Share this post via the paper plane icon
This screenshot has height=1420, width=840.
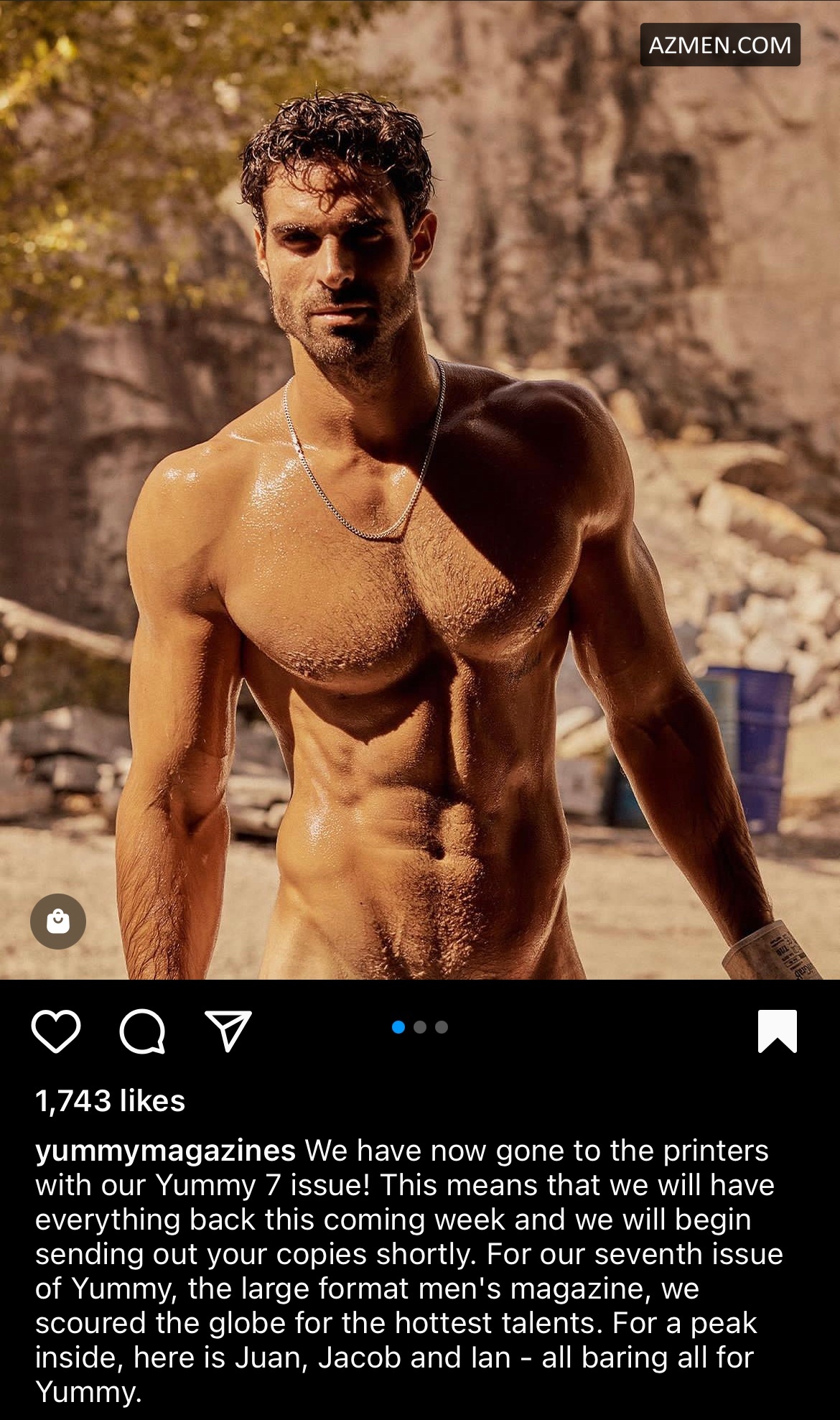click(228, 1031)
